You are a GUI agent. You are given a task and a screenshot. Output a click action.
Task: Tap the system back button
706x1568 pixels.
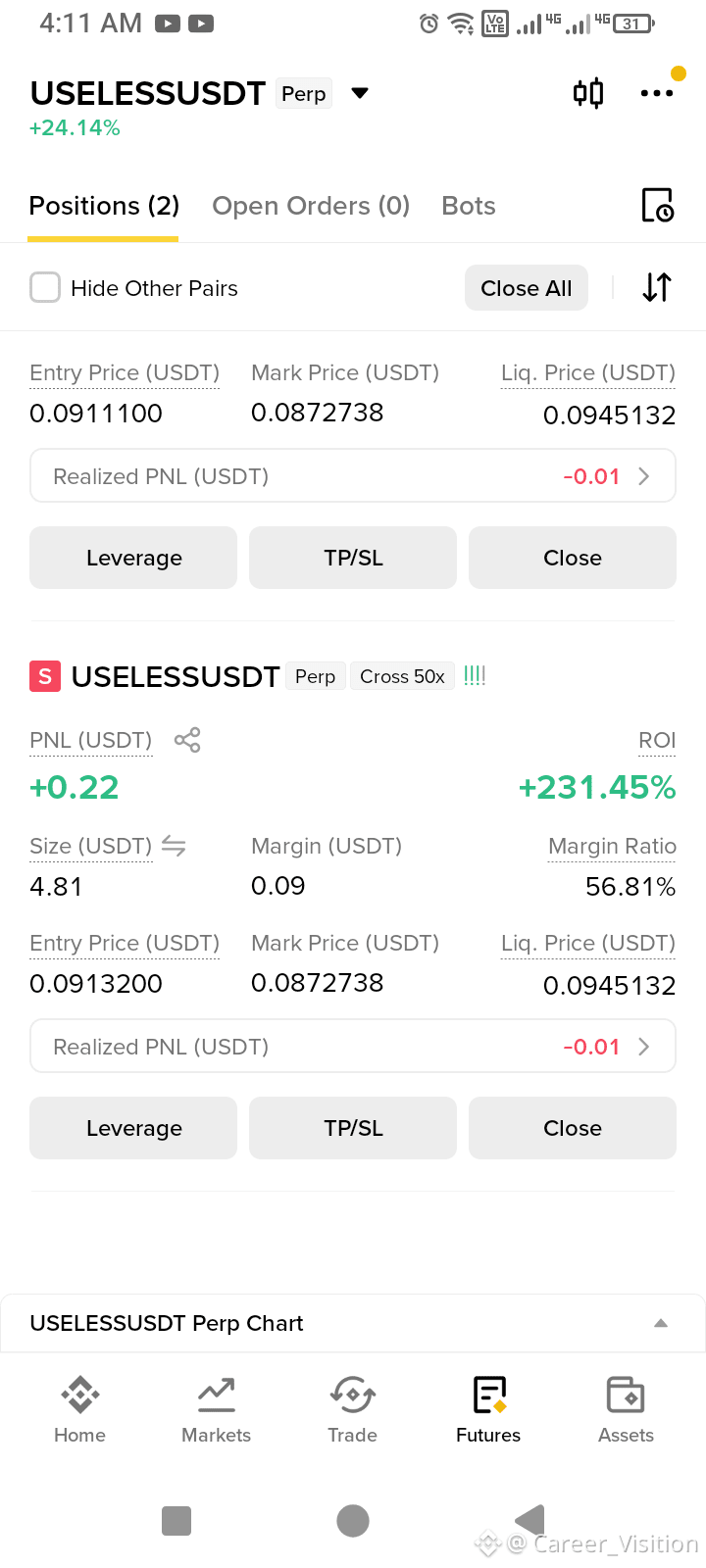click(x=530, y=1520)
